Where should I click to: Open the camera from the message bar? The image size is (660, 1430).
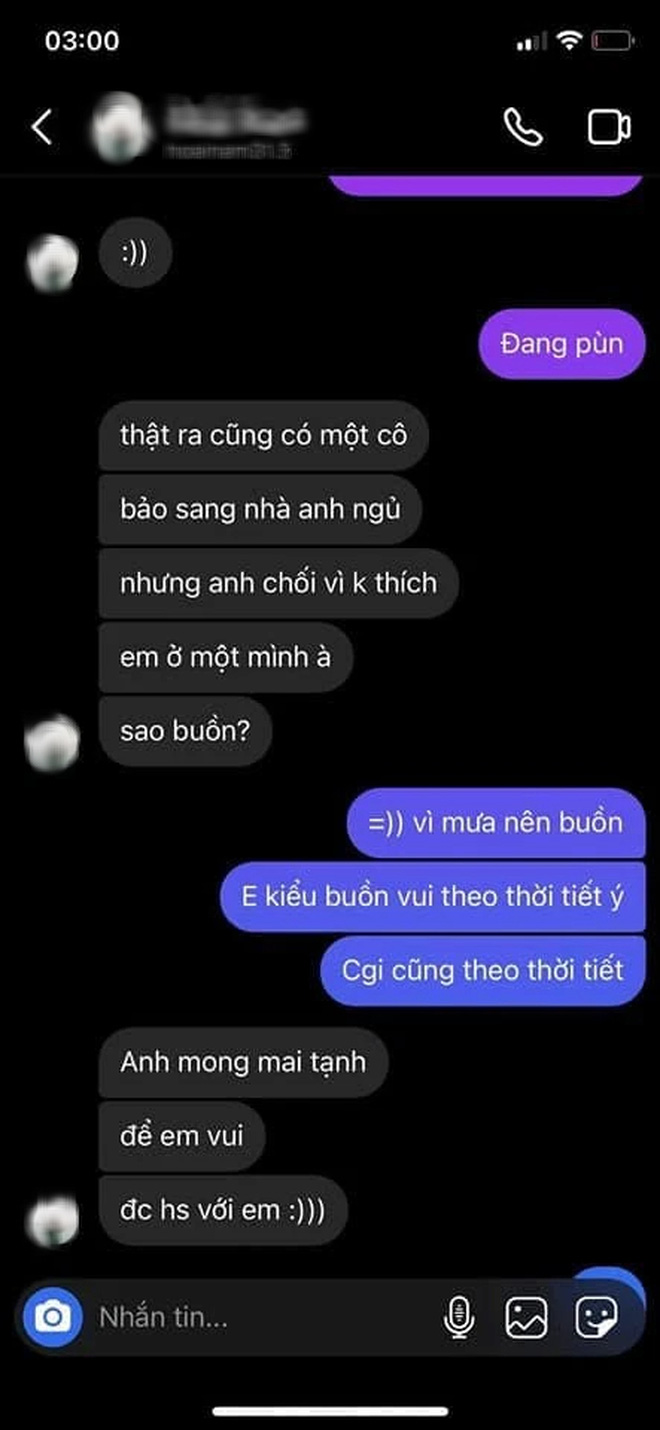tap(51, 1317)
